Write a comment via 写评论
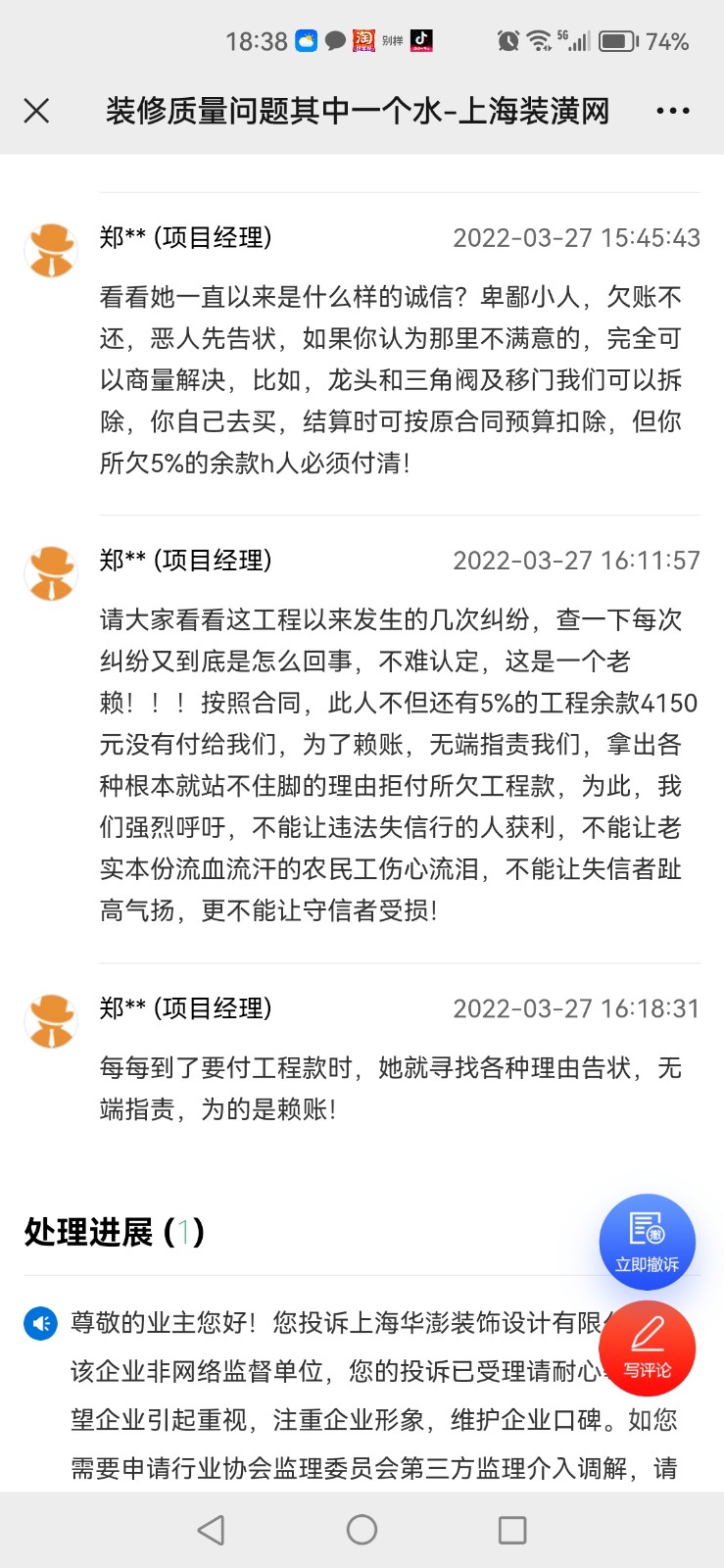The height and width of the screenshot is (1568, 724). (x=647, y=1347)
